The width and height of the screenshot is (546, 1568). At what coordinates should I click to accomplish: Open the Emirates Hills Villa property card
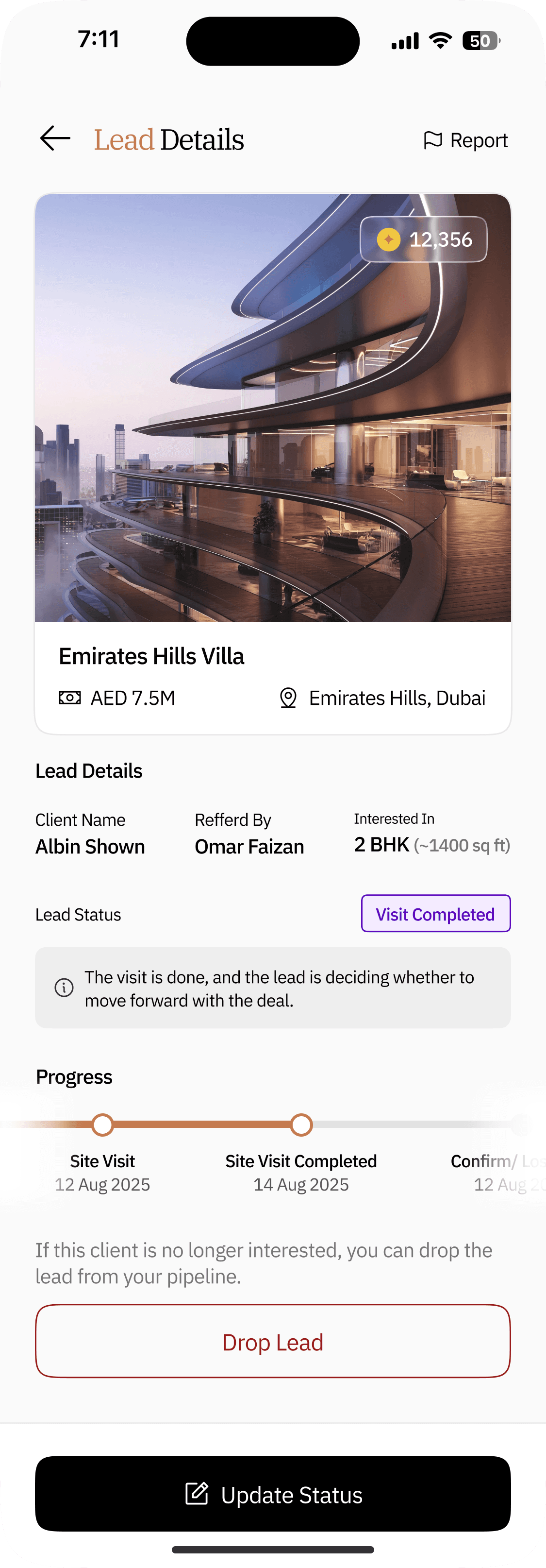[x=273, y=464]
